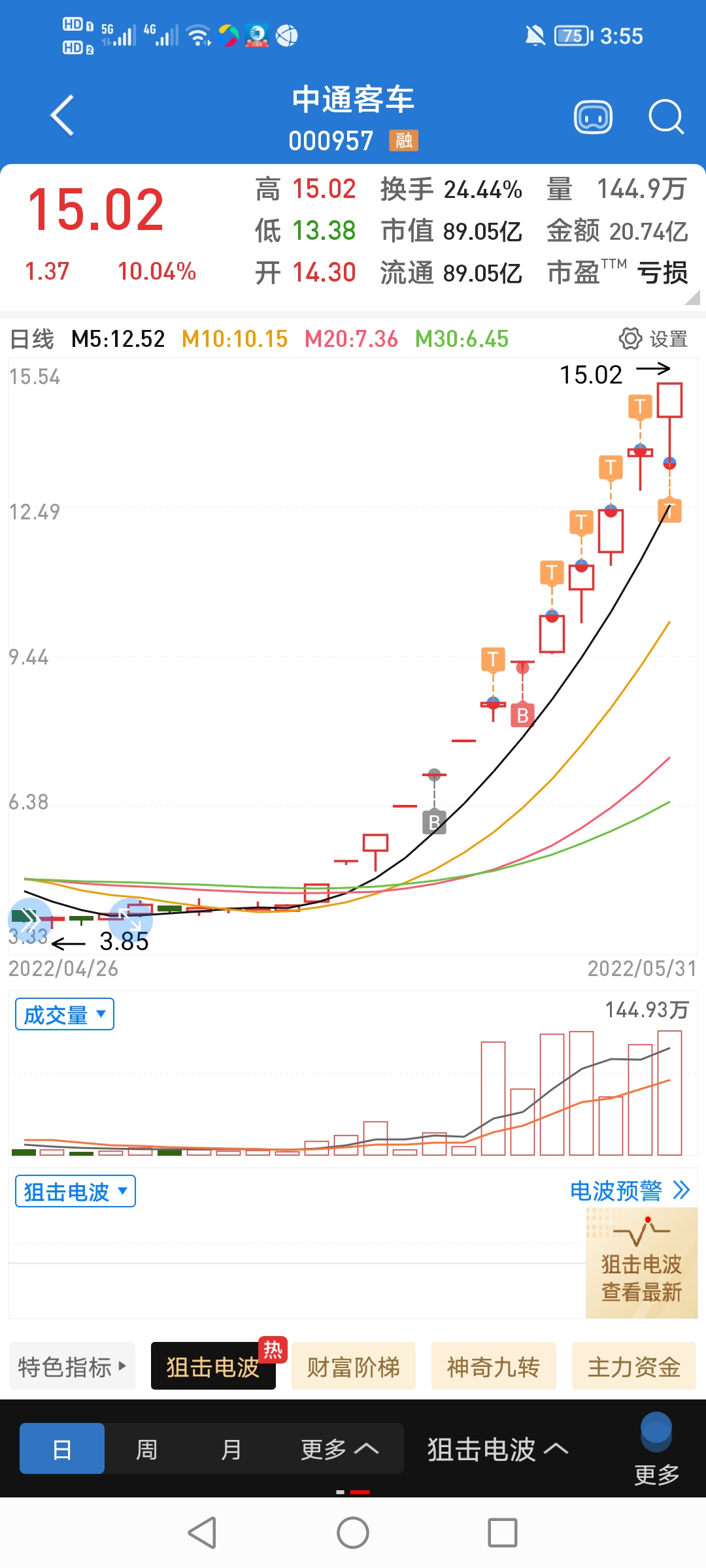
Task: Open the 狙击电波 indicator dropdown
Action: coord(75,1192)
